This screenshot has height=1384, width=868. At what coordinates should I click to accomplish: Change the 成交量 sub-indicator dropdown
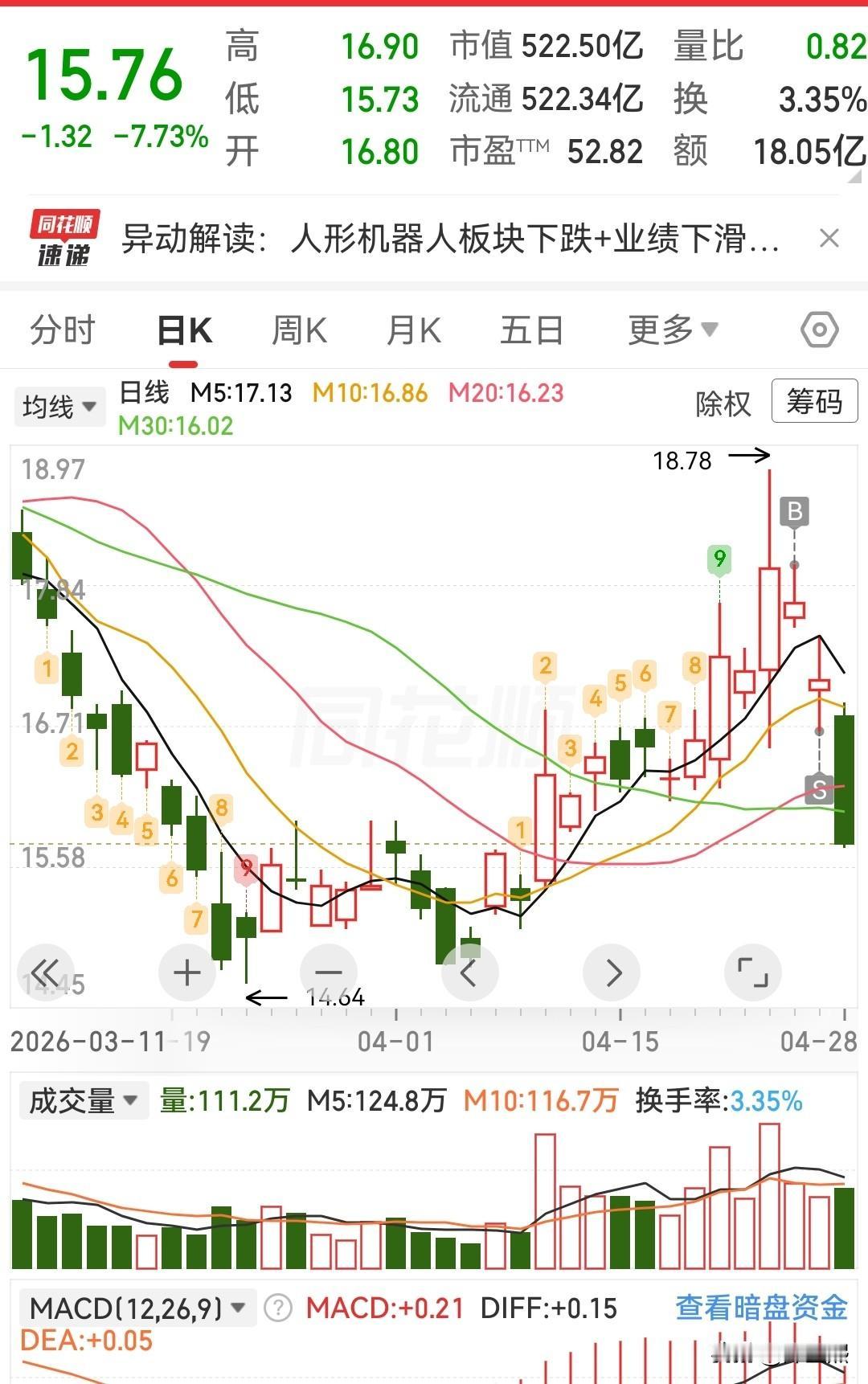(84, 1100)
